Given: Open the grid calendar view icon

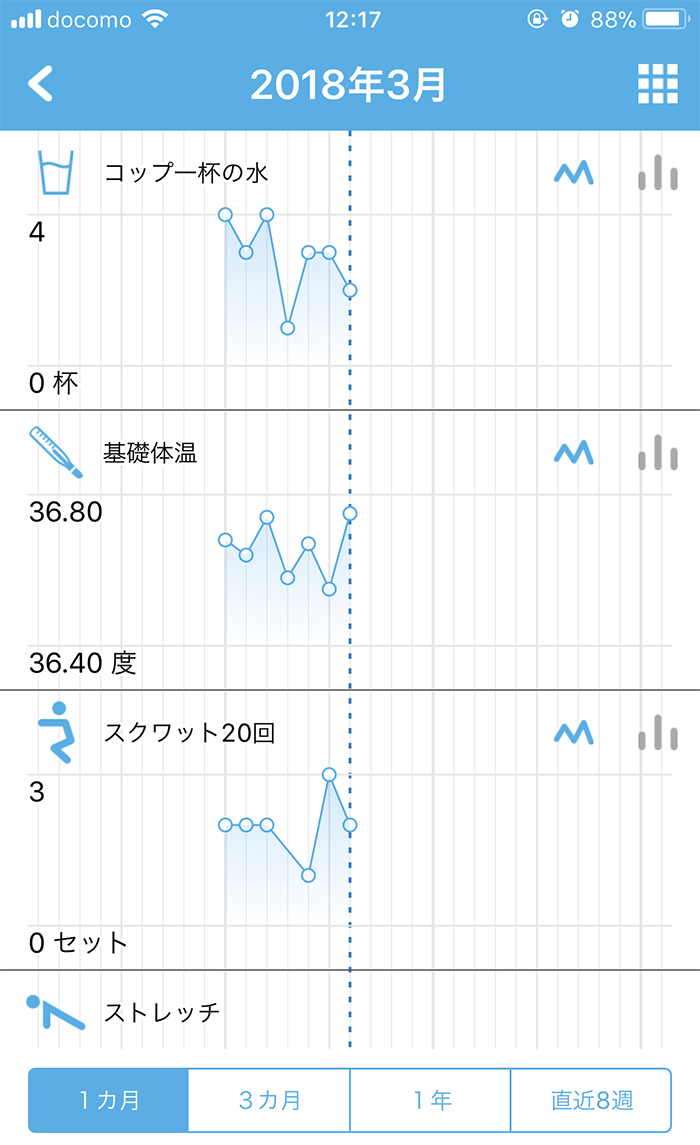Looking at the screenshot, I should (658, 83).
